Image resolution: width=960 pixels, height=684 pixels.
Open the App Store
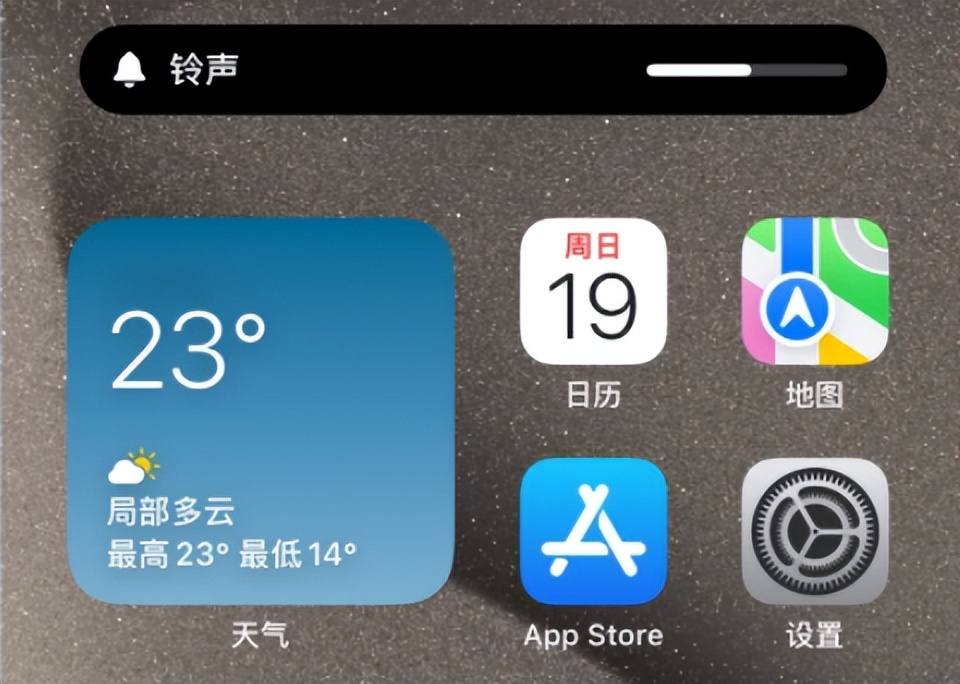[593, 531]
